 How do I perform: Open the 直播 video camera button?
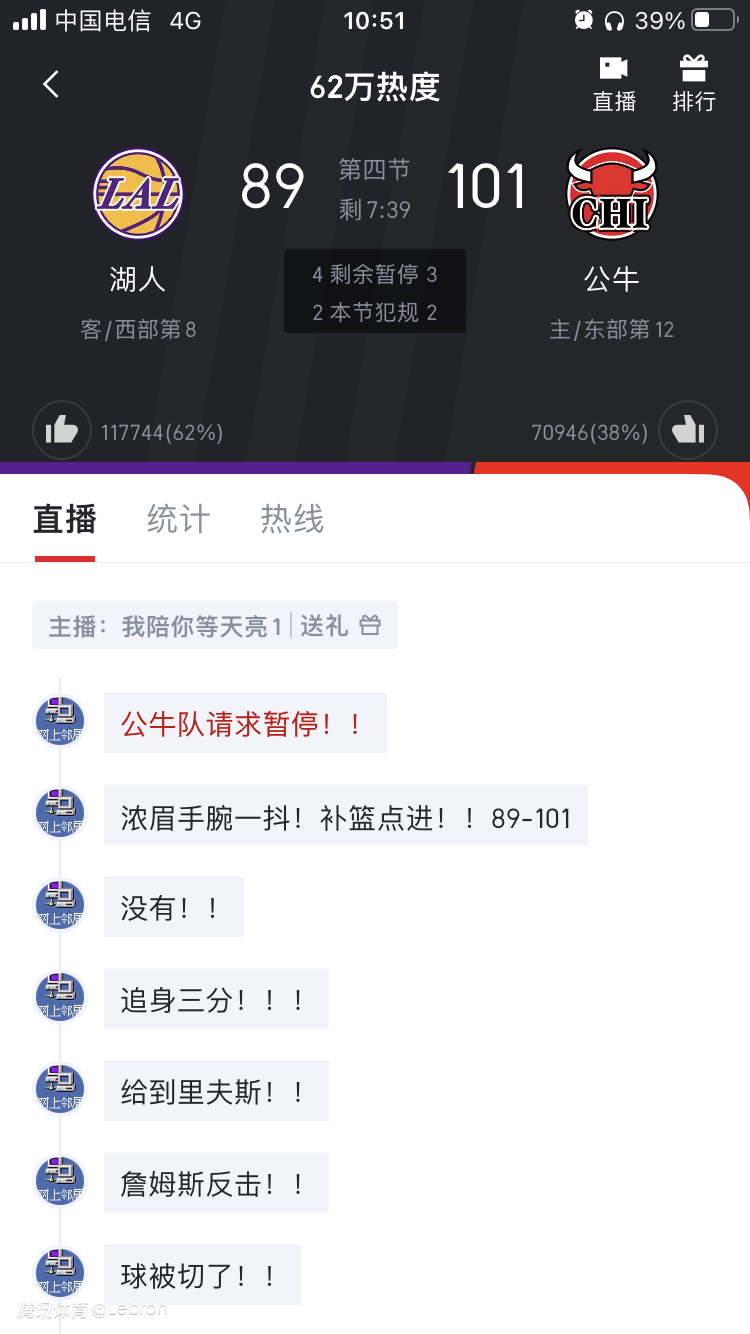pos(614,84)
